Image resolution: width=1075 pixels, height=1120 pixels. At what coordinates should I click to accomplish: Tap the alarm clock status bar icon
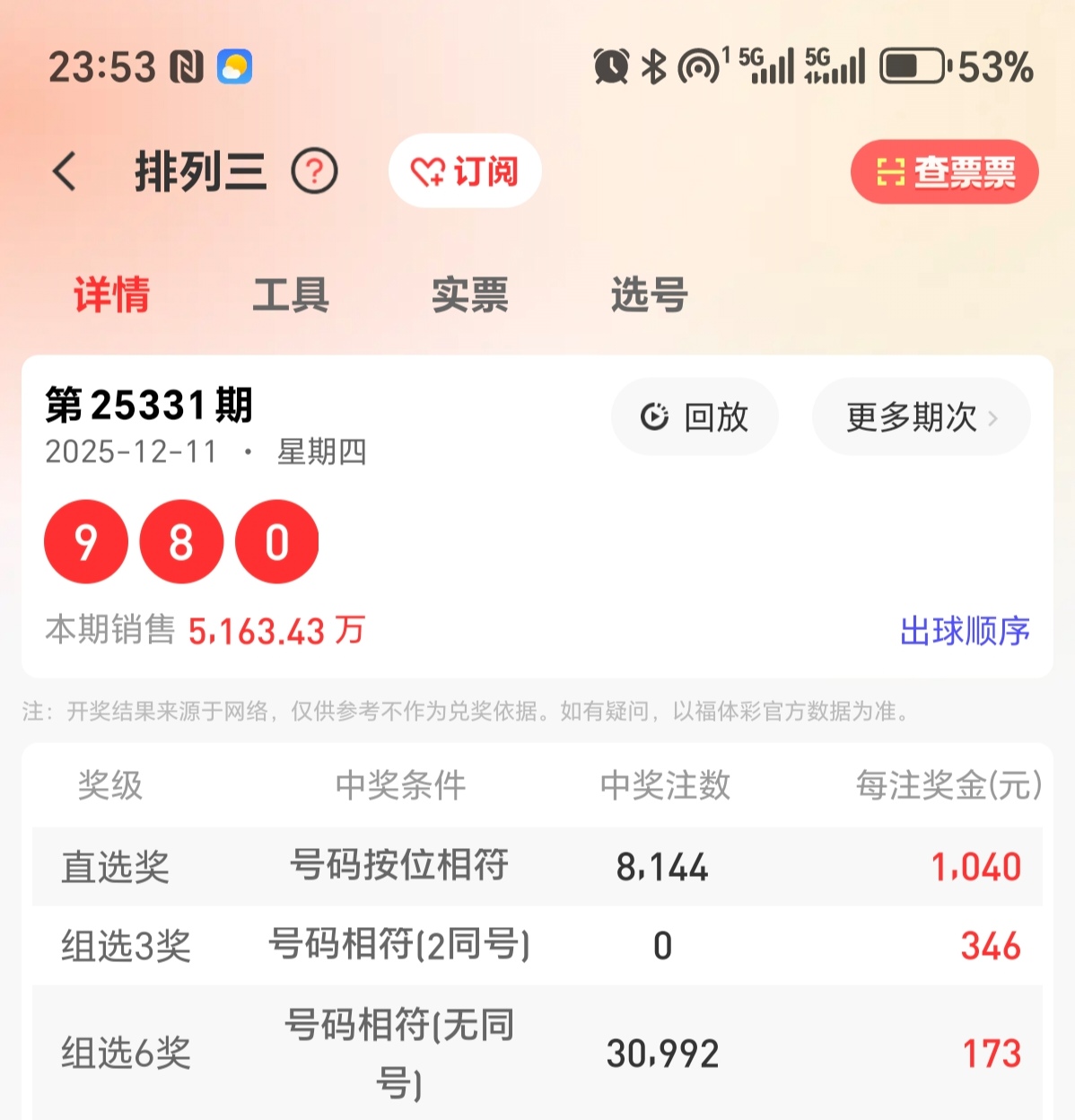click(613, 65)
